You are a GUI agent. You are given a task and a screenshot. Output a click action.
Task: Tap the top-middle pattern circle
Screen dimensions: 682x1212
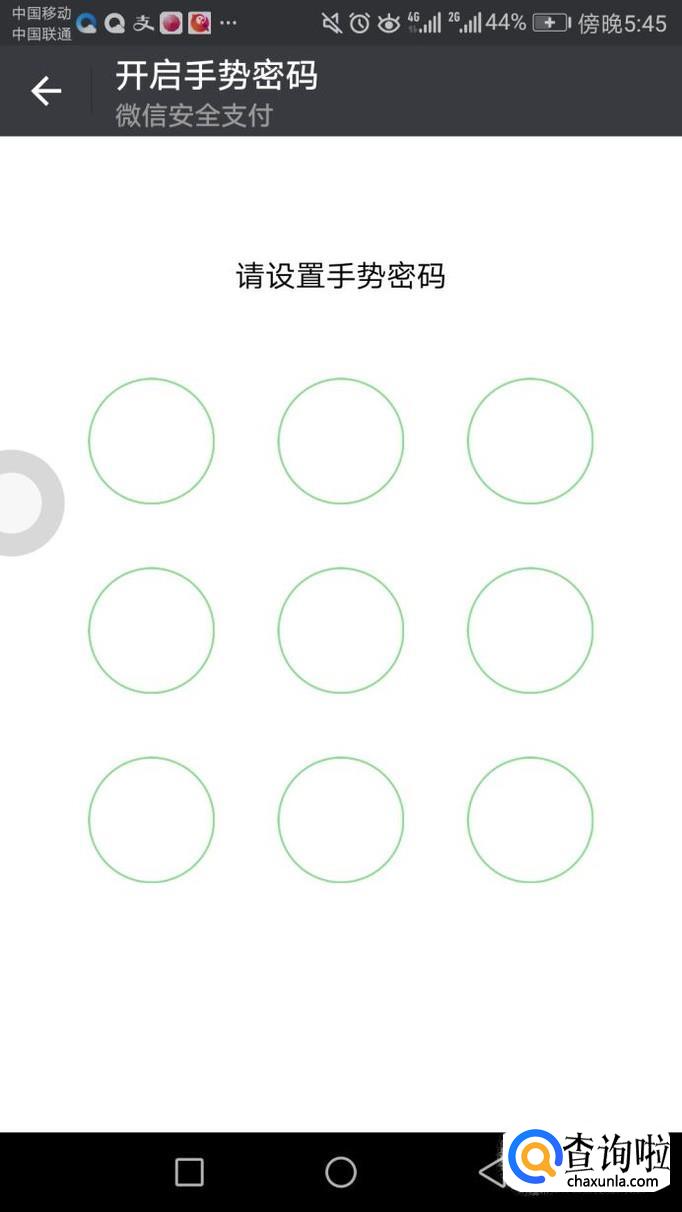[341, 441]
